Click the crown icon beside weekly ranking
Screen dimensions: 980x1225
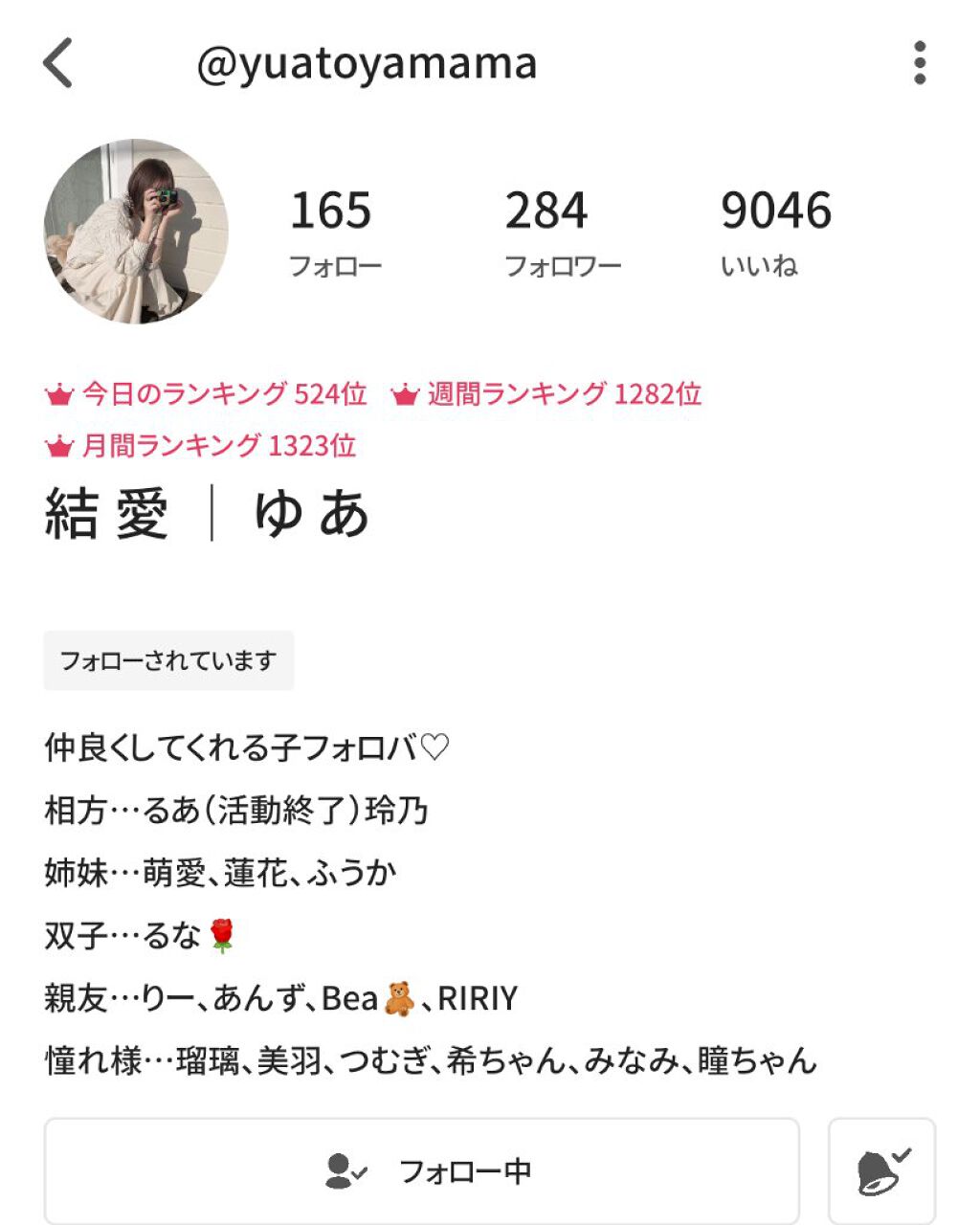click(404, 393)
